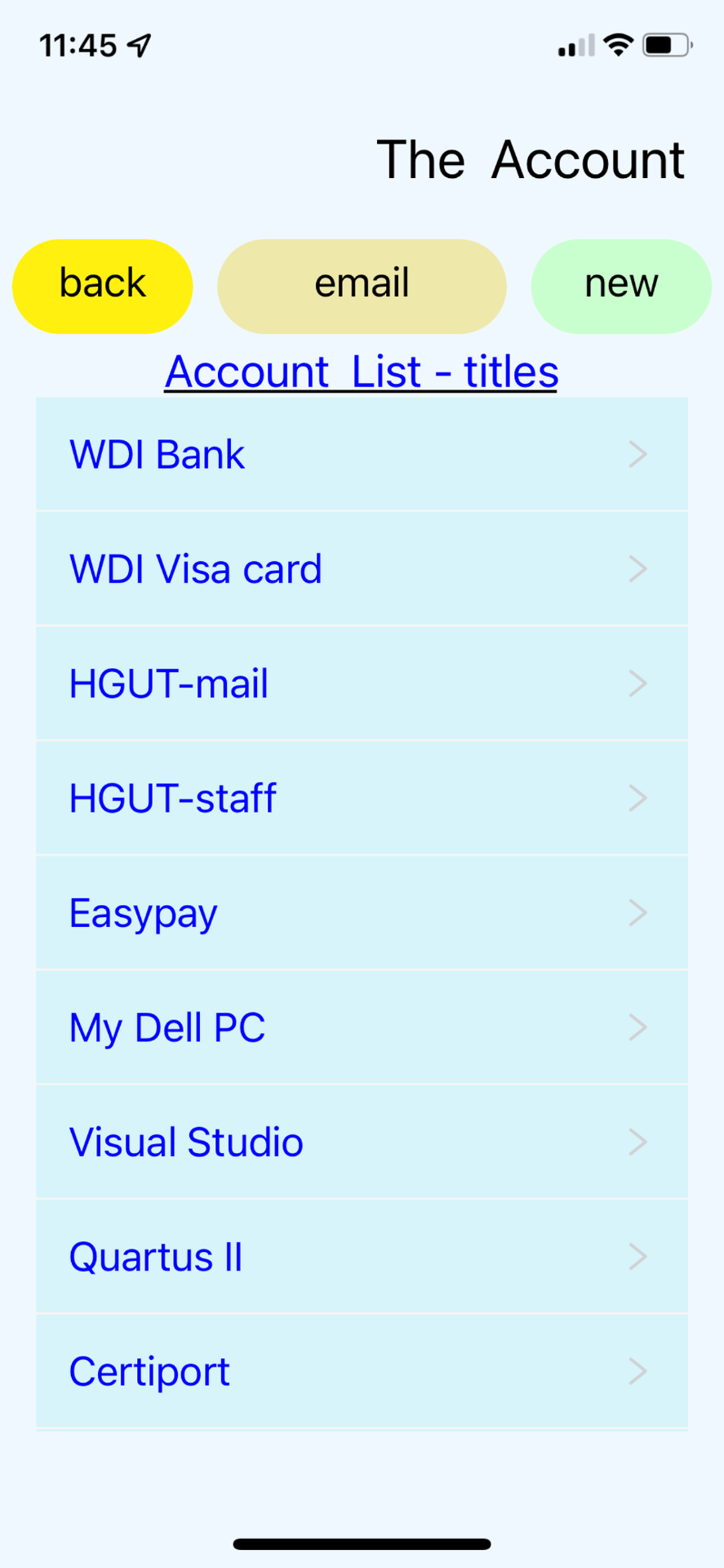The image size is (724, 1568).
Task: Open the WDI Visa card entry
Action: coord(362,569)
